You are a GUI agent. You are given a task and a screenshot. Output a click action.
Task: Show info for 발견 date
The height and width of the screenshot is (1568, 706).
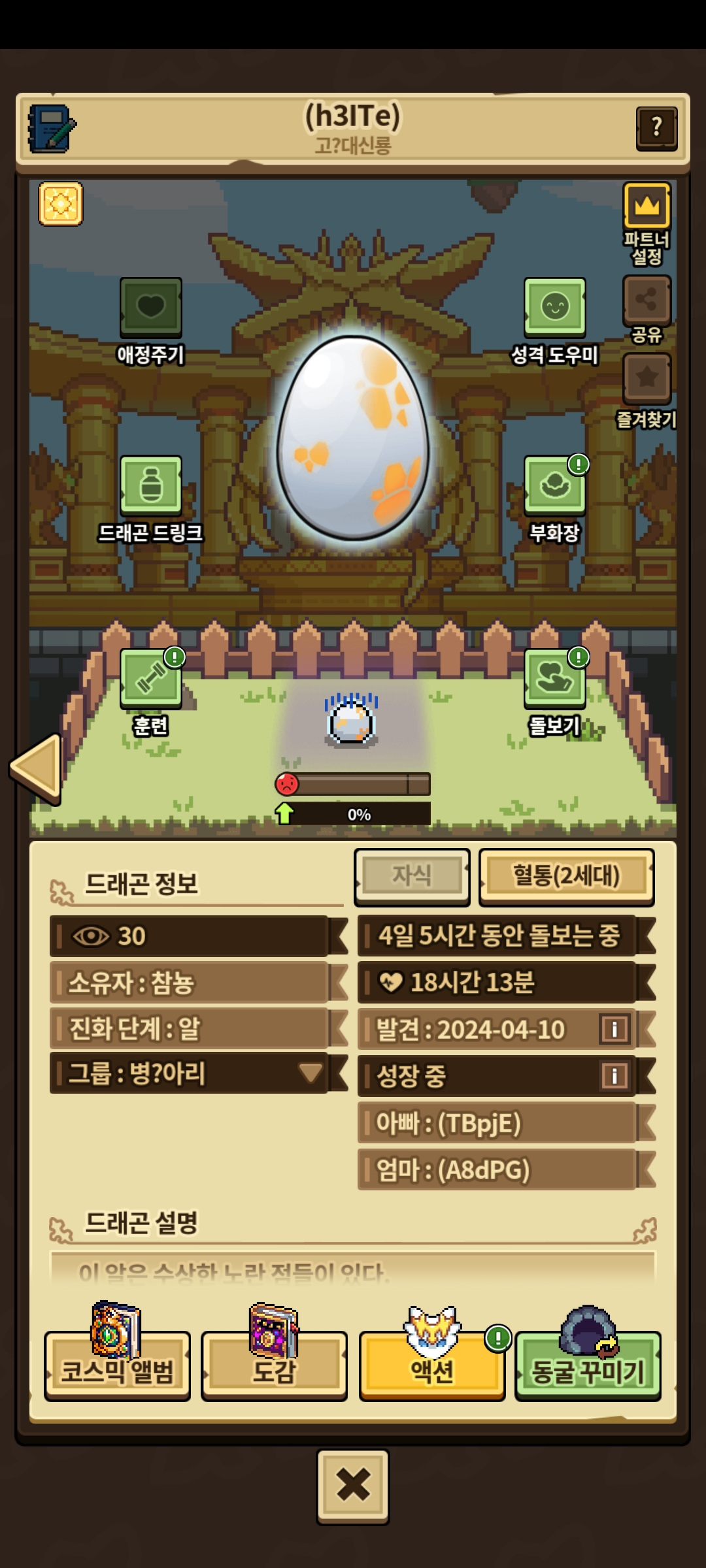click(614, 1030)
